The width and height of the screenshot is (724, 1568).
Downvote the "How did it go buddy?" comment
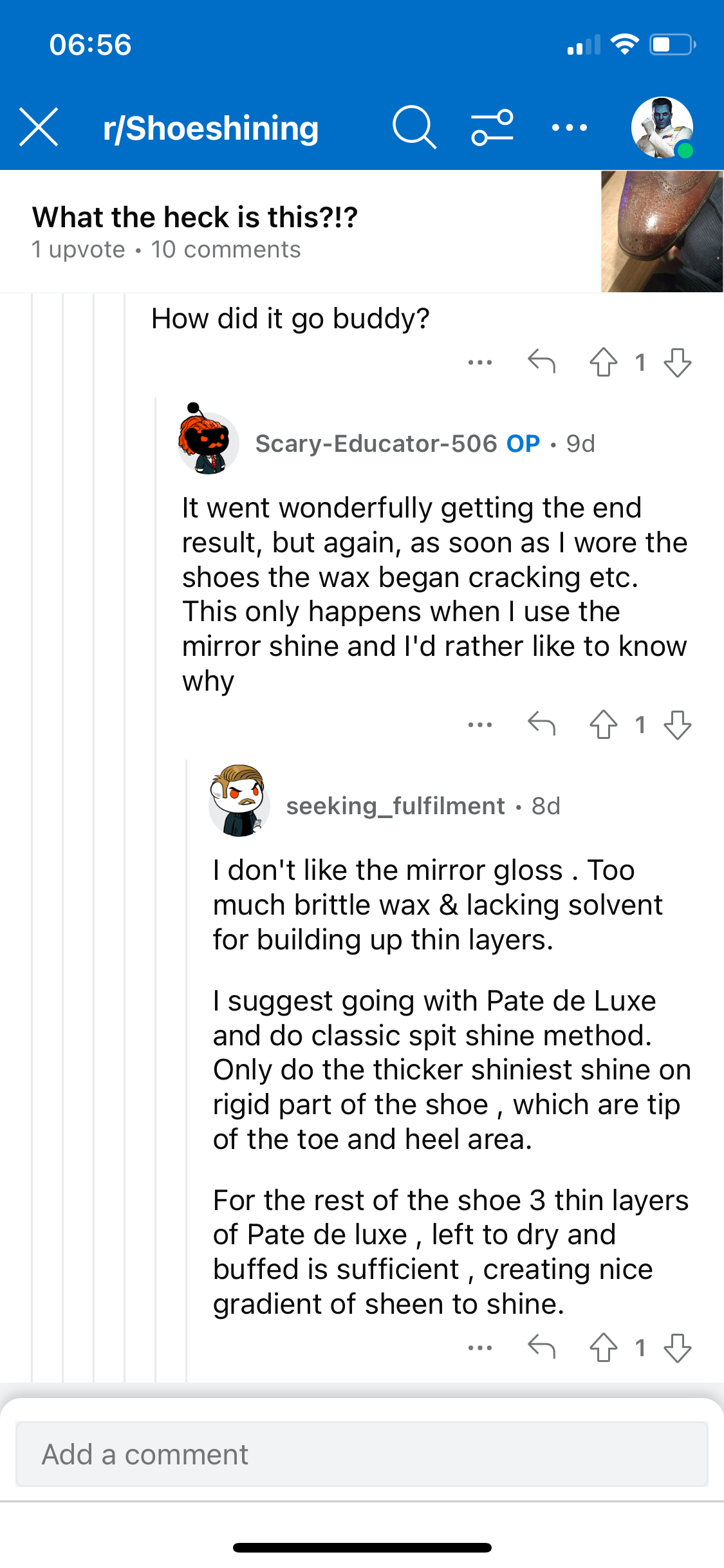coord(678,362)
